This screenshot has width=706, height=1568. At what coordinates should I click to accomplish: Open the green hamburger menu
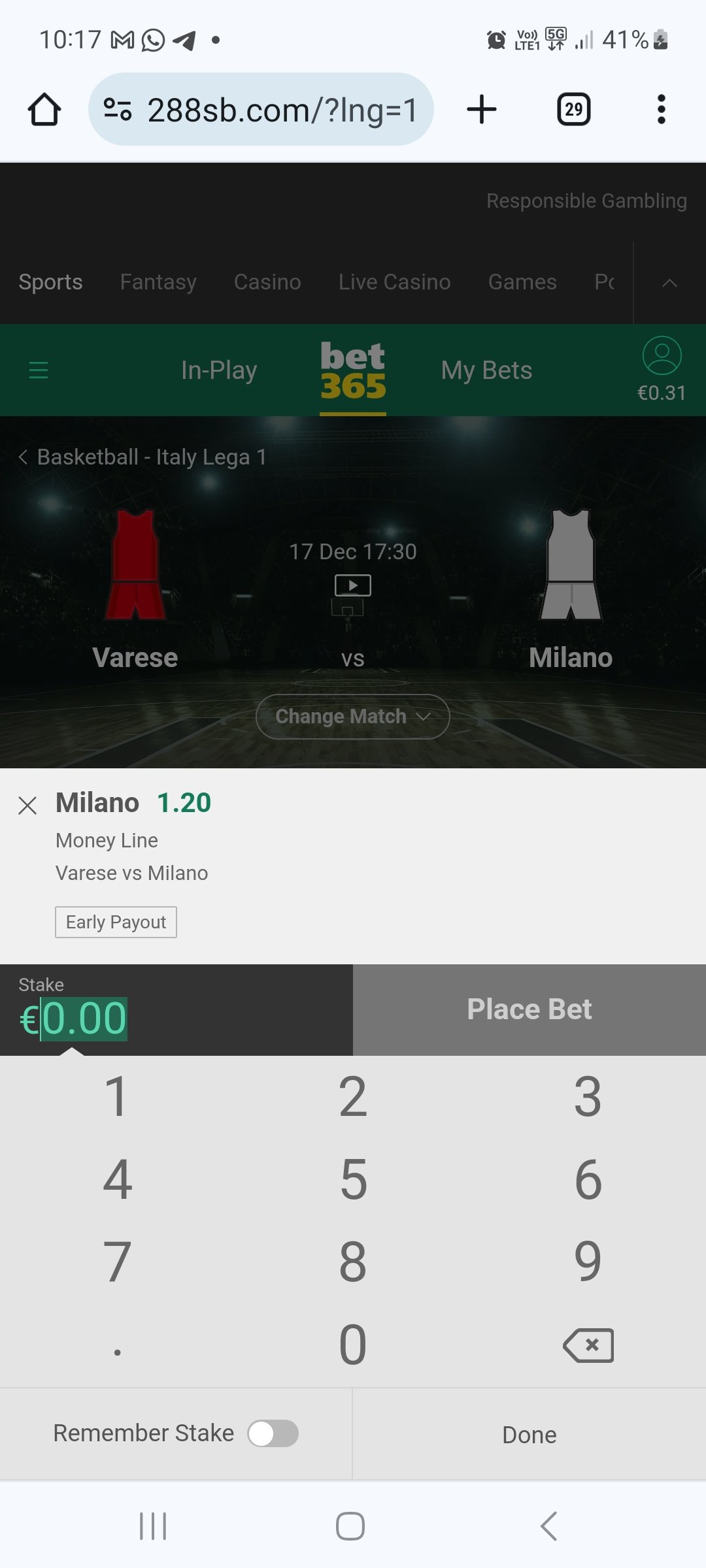tap(39, 370)
